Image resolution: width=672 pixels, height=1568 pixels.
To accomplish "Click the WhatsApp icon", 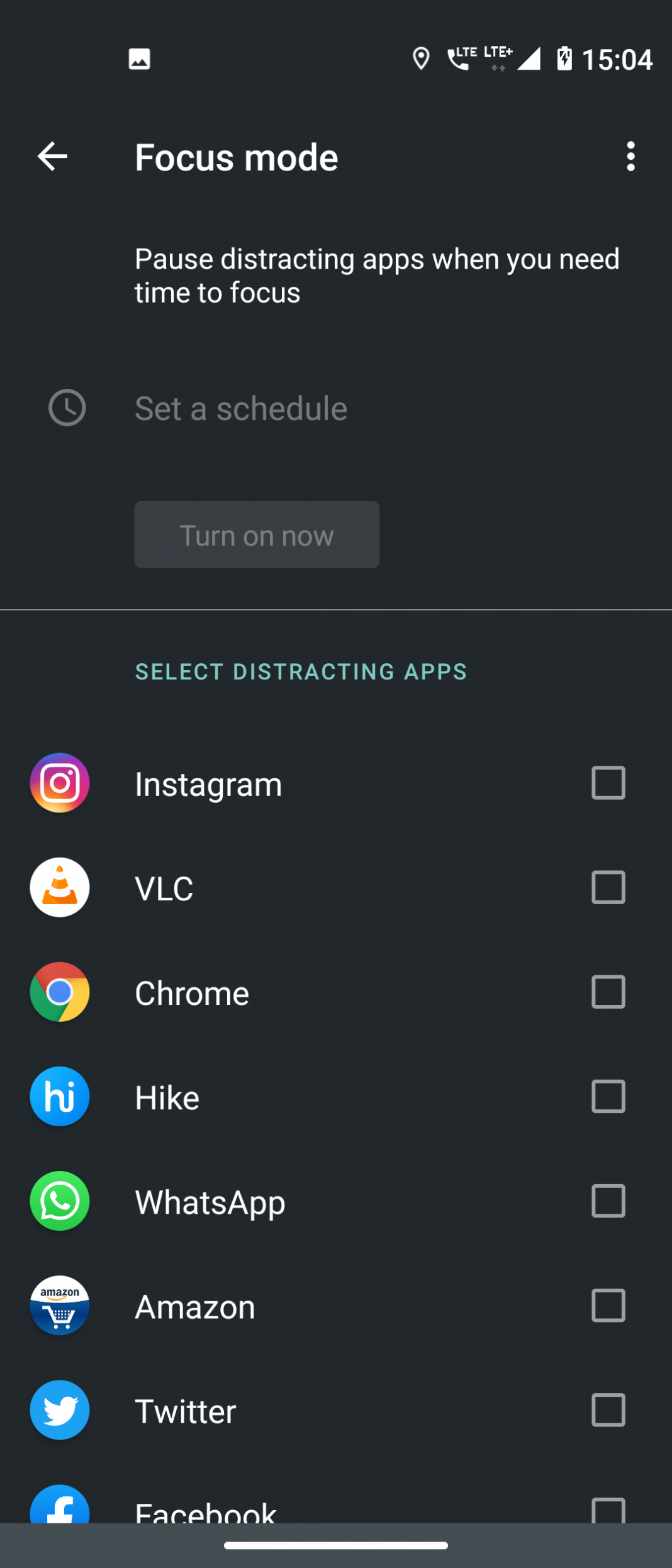I will pos(59,1201).
